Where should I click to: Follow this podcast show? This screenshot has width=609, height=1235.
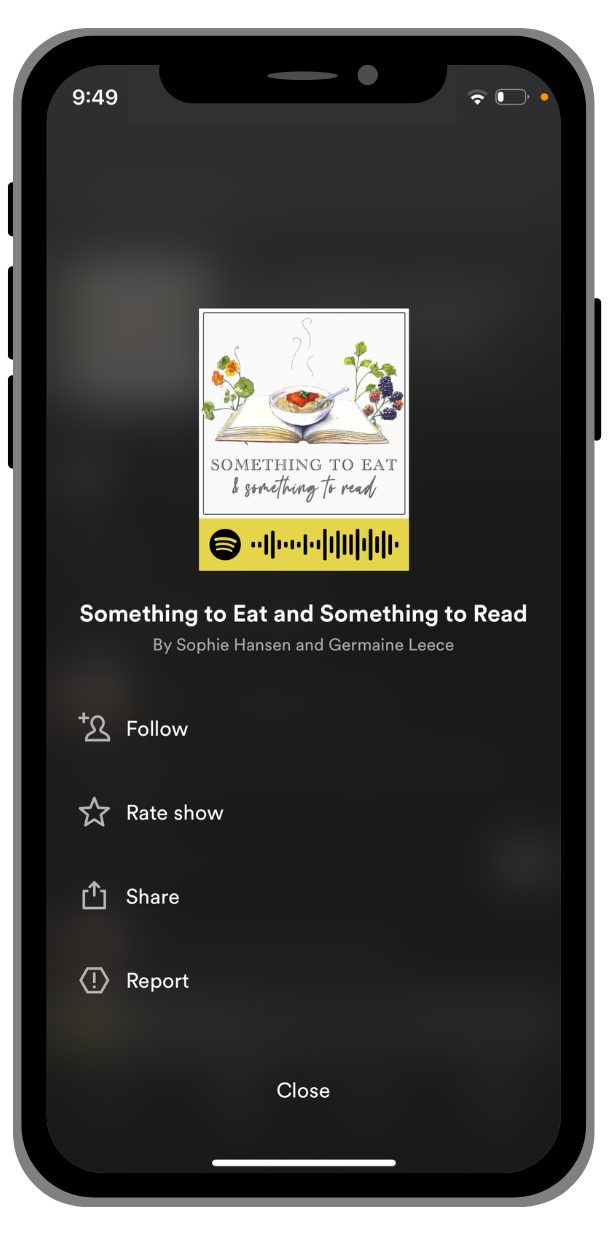click(156, 729)
